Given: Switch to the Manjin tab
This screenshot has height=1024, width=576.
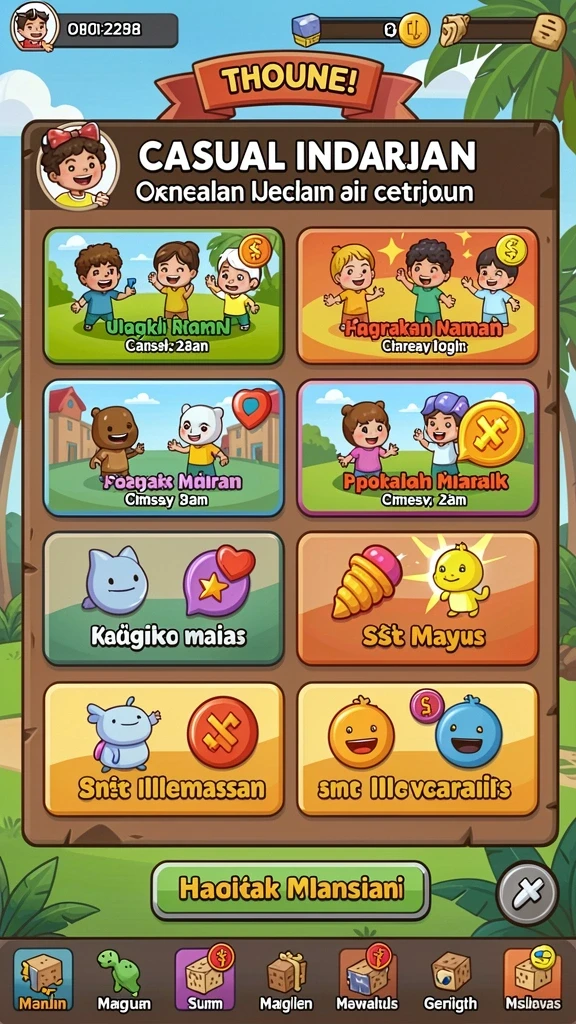Looking at the screenshot, I should [x=42, y=980].
